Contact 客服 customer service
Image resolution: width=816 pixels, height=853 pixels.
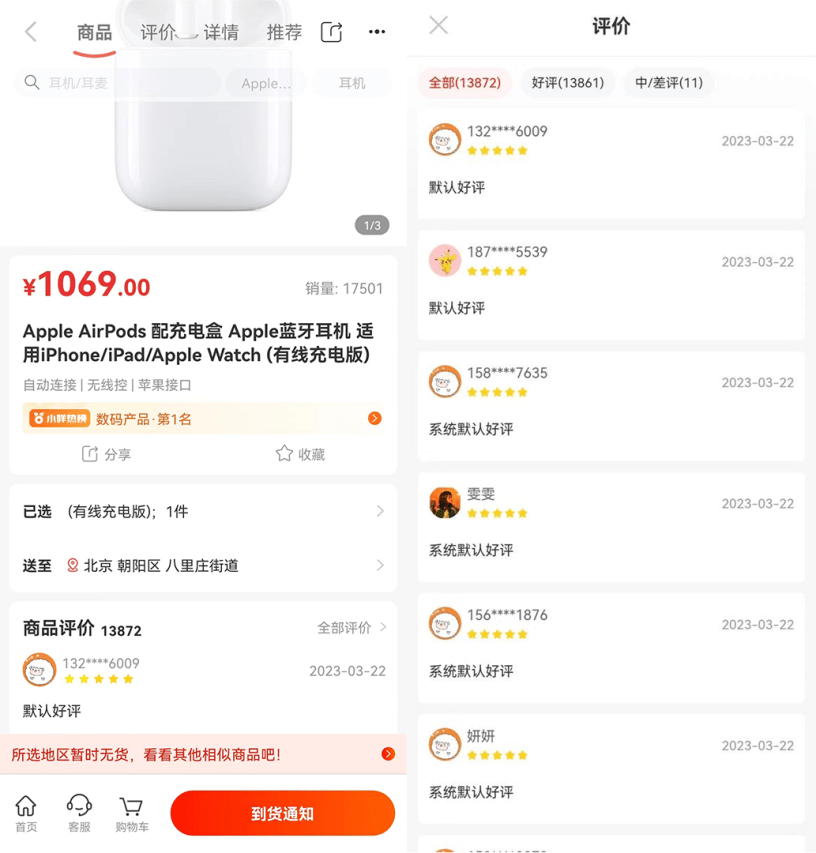[79, 813]
